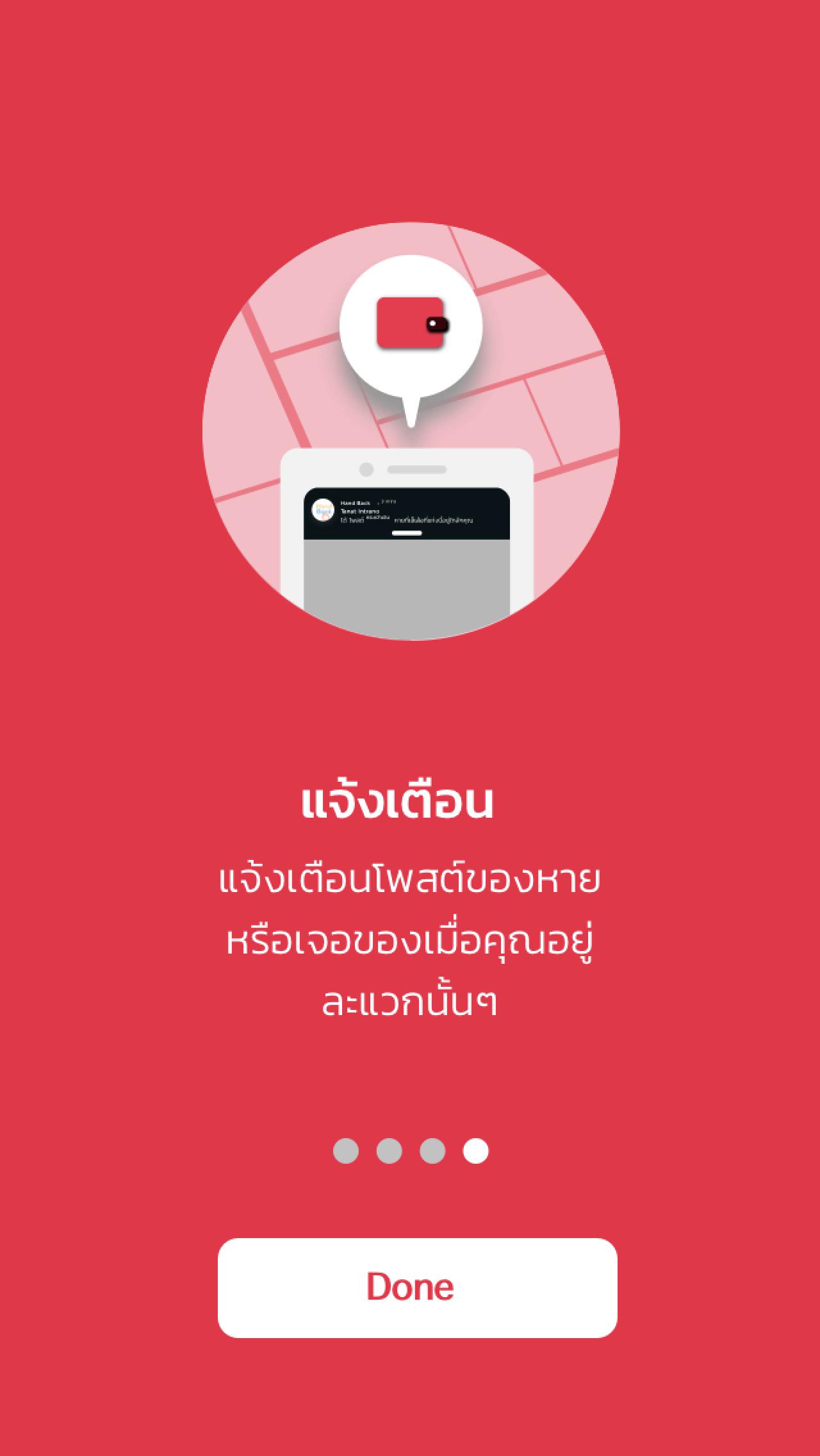Select the third onboarding page dot
Screen dimensions: 820x1456
[432, 1151]
